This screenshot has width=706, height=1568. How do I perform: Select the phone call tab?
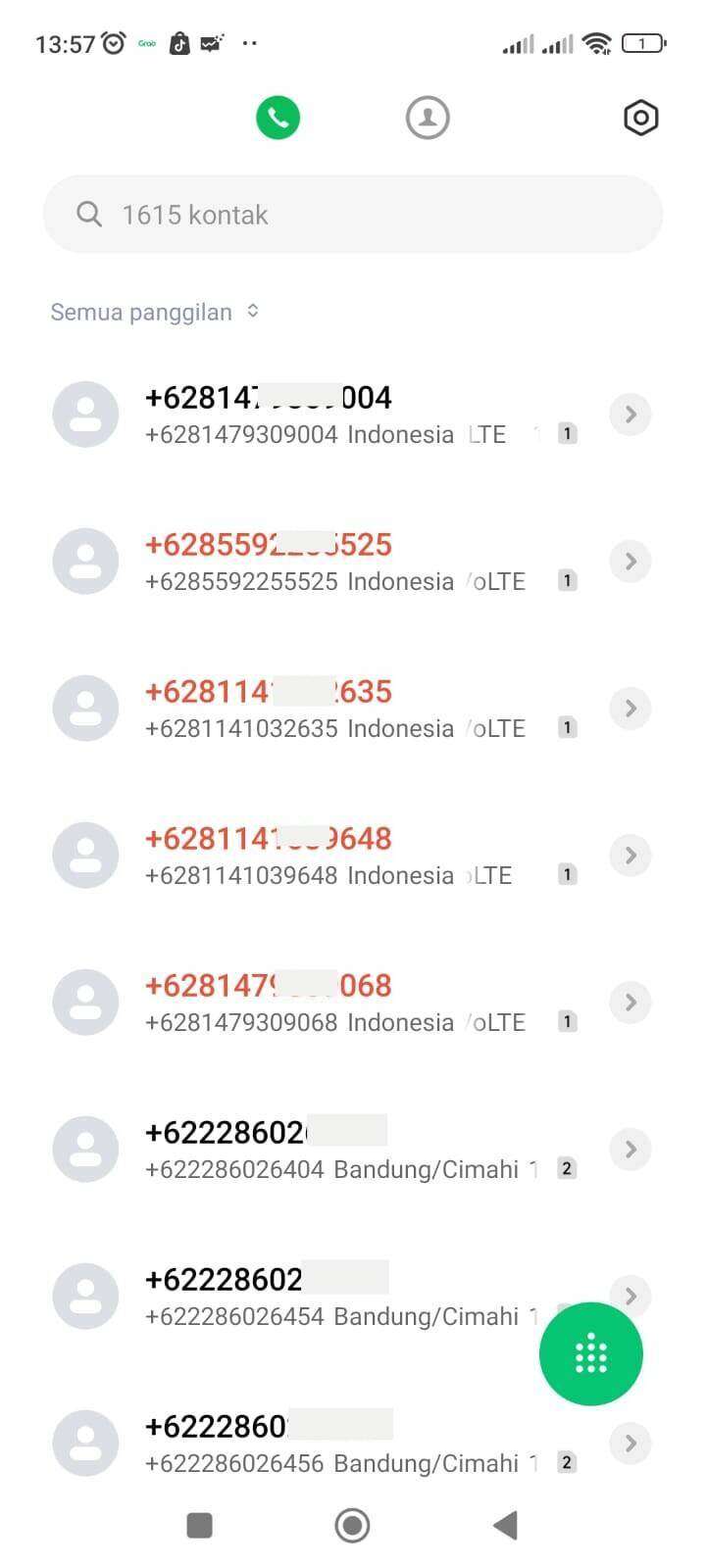pos(277,117)
